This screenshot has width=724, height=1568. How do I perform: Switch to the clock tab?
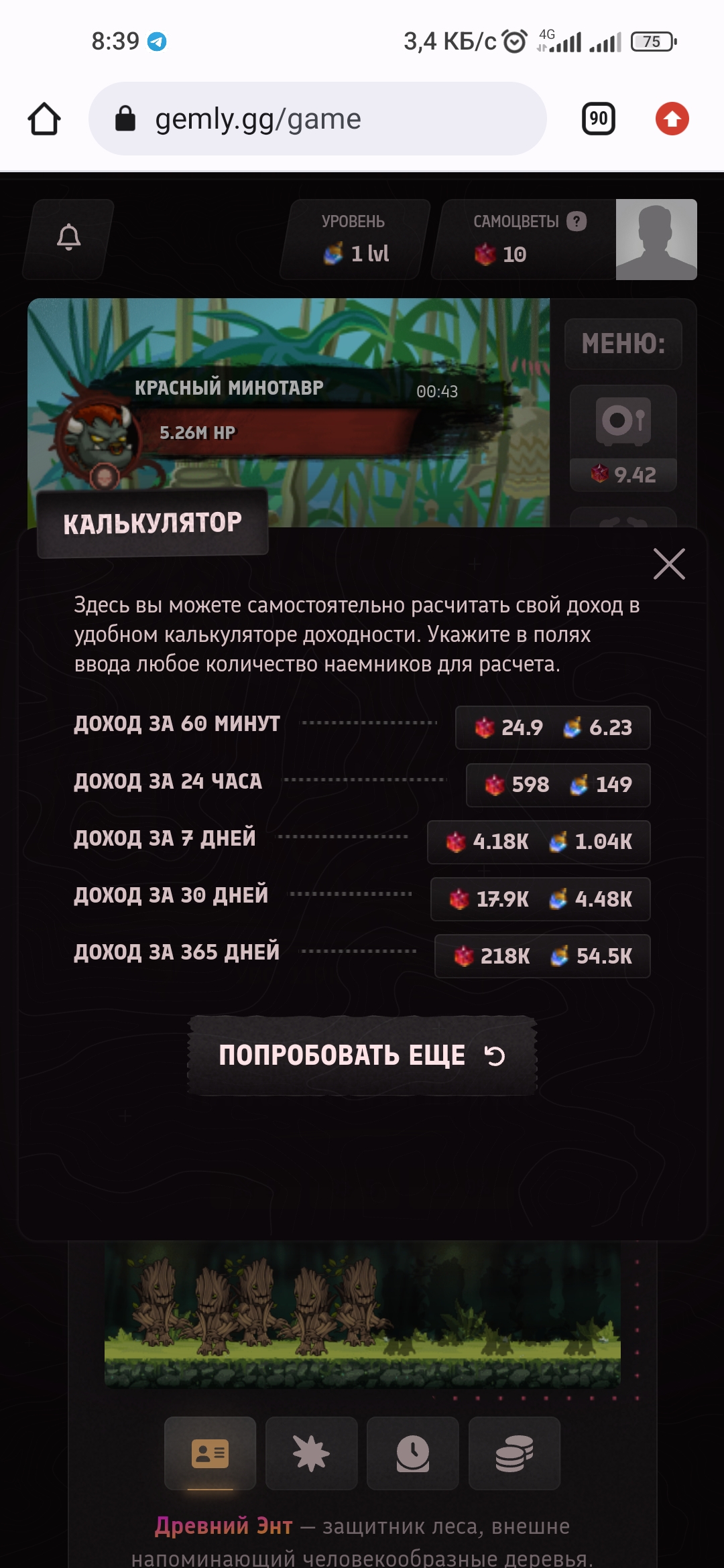click(412, 1453)
